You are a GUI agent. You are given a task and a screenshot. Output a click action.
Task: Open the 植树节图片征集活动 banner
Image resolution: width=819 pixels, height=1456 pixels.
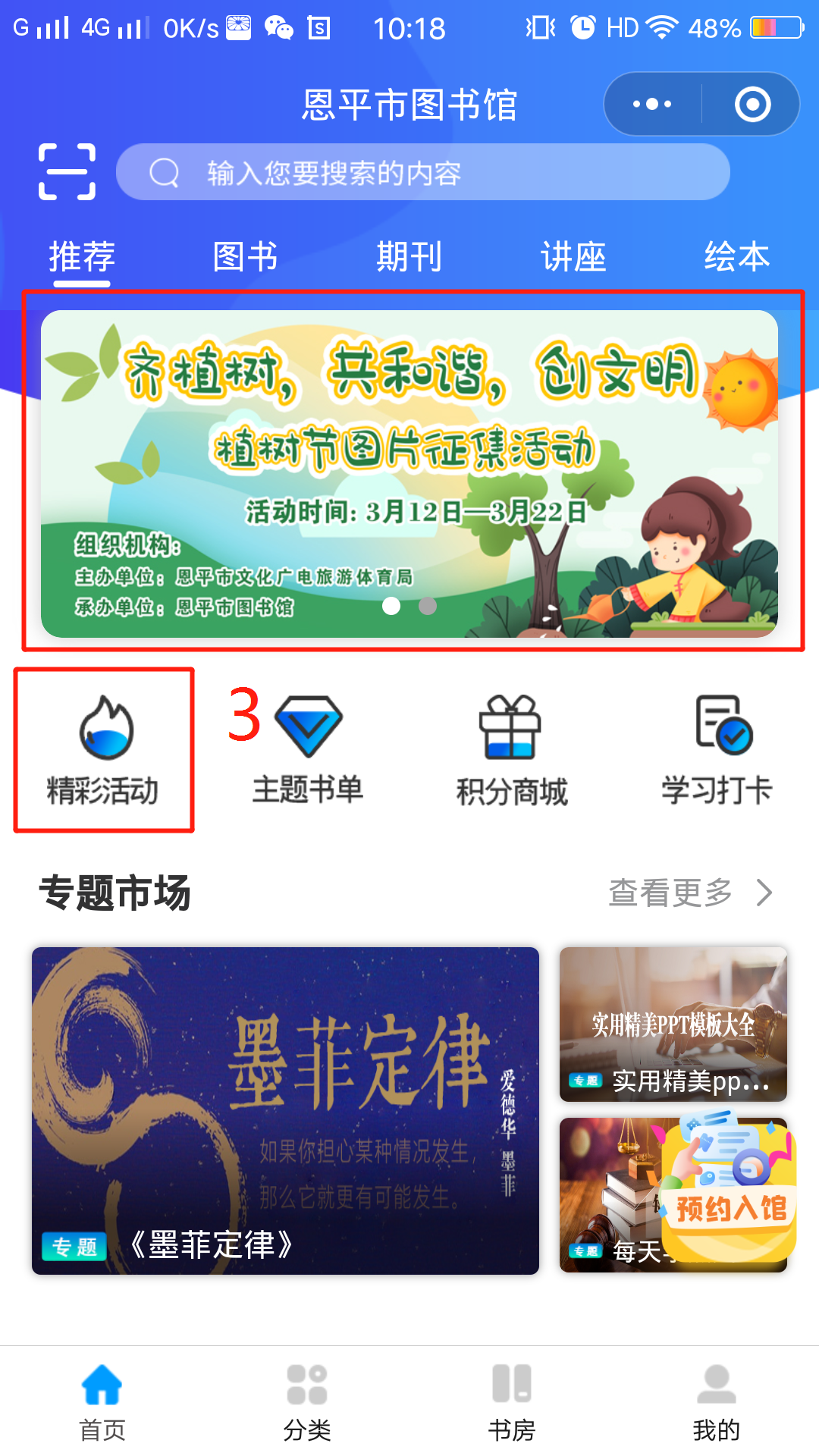[x=409, y=474]
